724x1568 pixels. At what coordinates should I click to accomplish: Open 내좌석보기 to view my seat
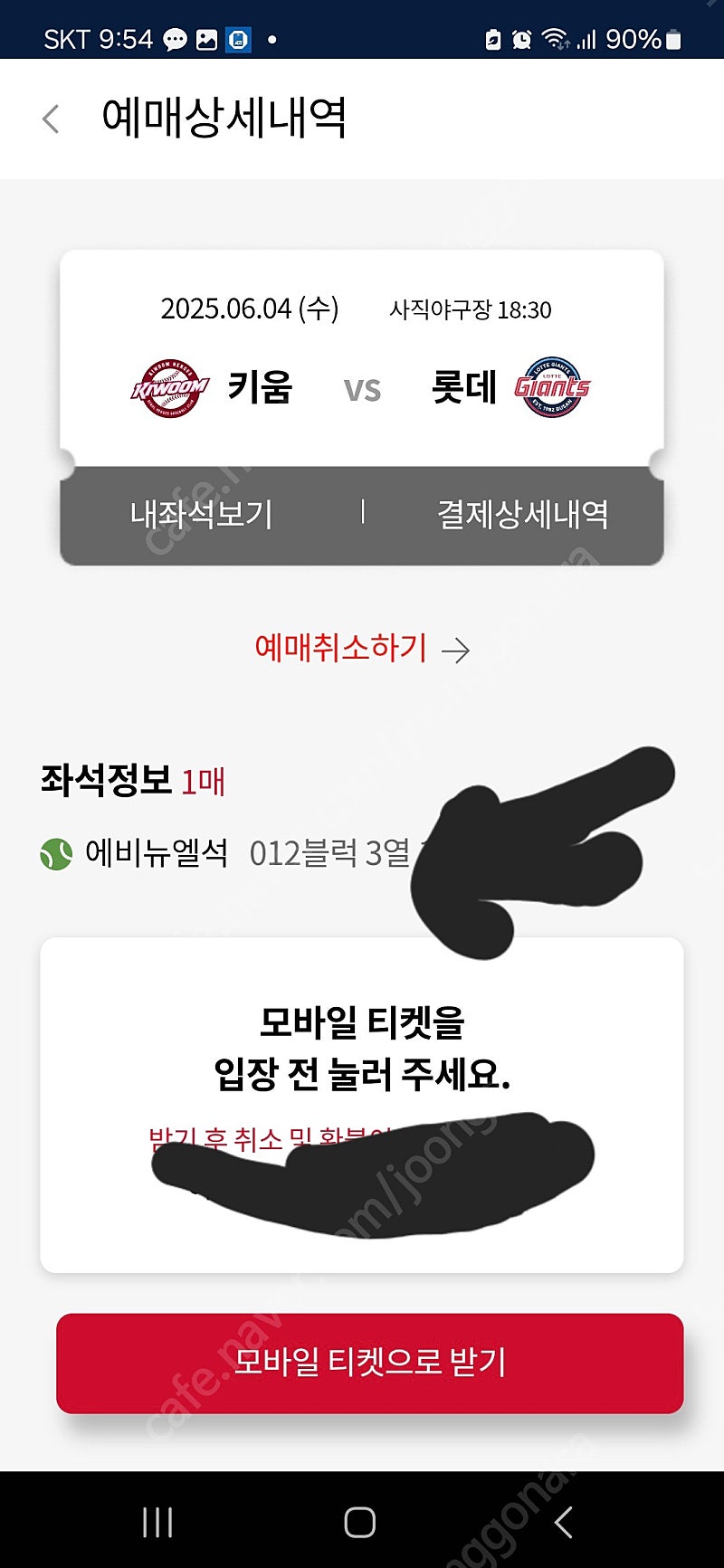[x=201, y=514]
